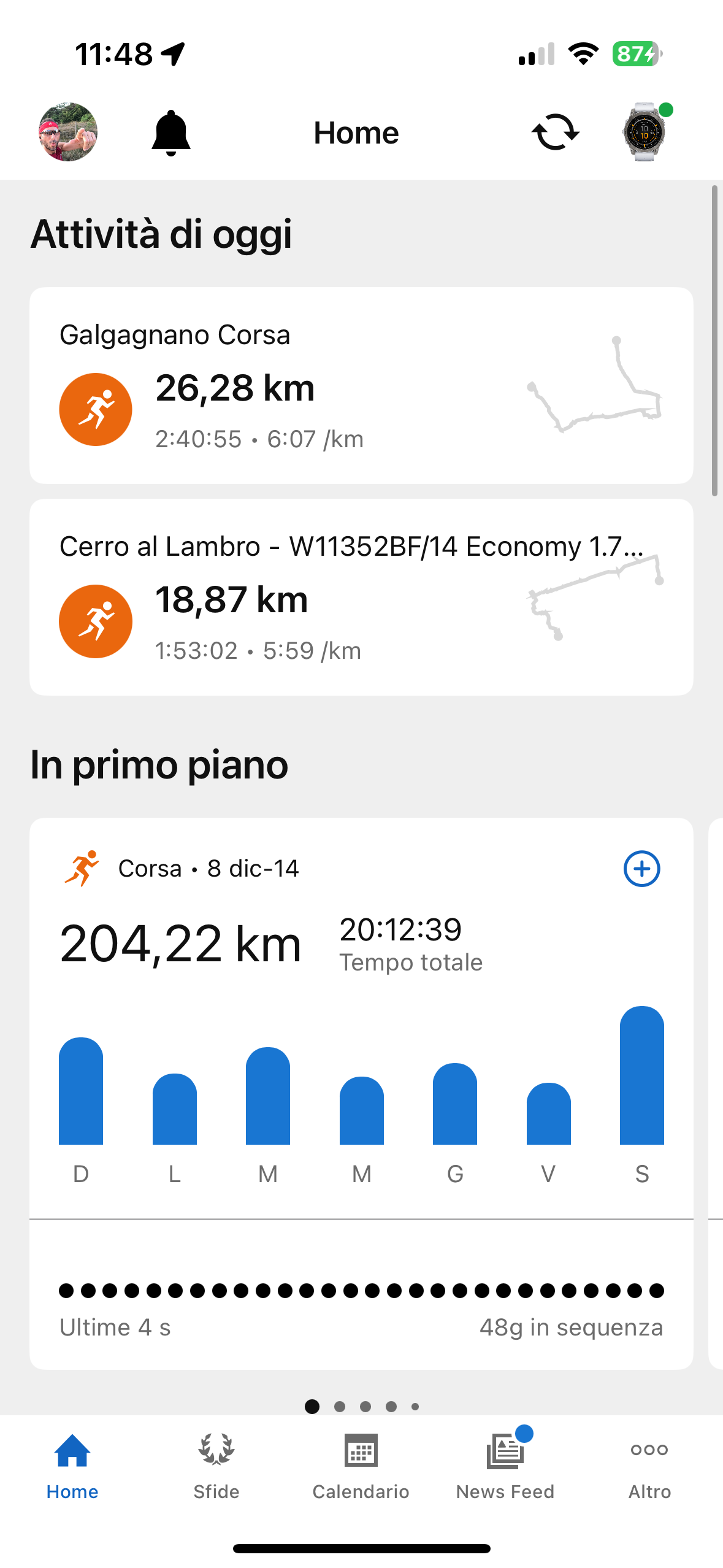Tap the plus icon on Corsa card
The height and width of the screenshot is (1568, 723).
click(x=641, y=869)
